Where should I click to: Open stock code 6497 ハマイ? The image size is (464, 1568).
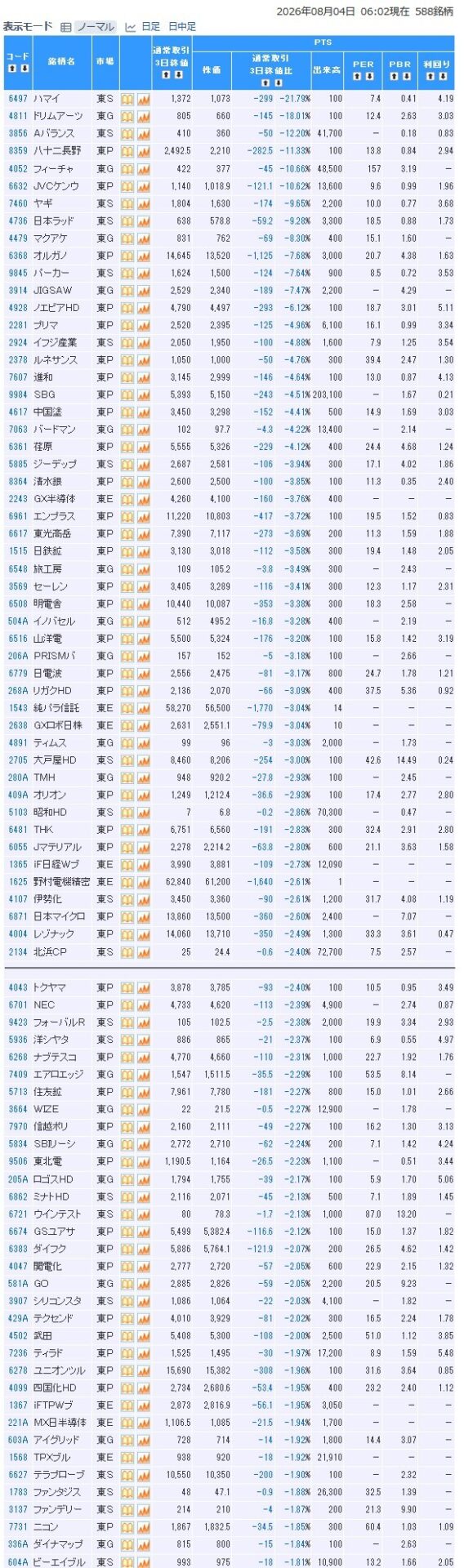(x=18, y=99)
